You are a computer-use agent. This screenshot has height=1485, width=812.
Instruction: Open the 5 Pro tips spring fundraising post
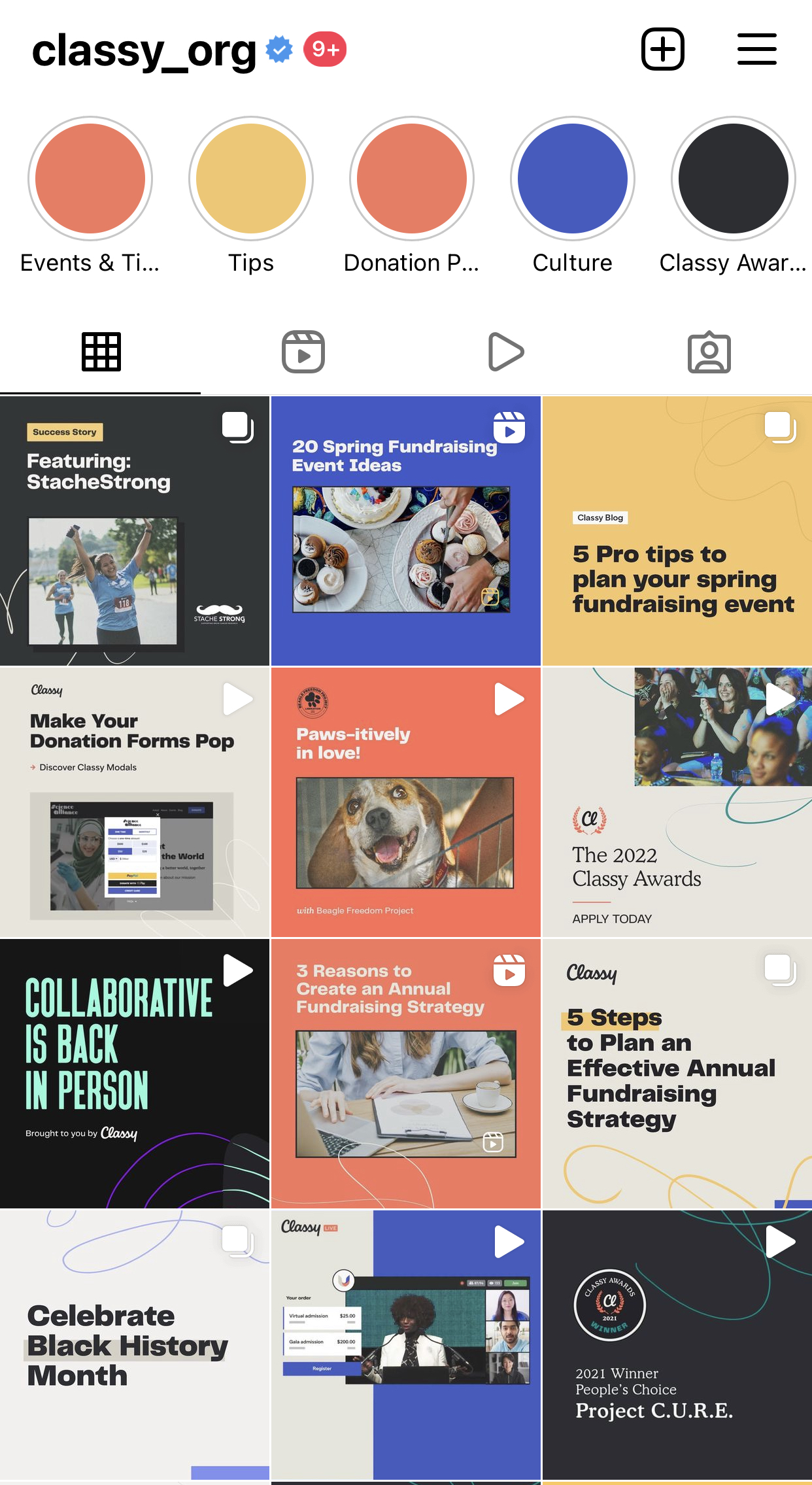677,531
